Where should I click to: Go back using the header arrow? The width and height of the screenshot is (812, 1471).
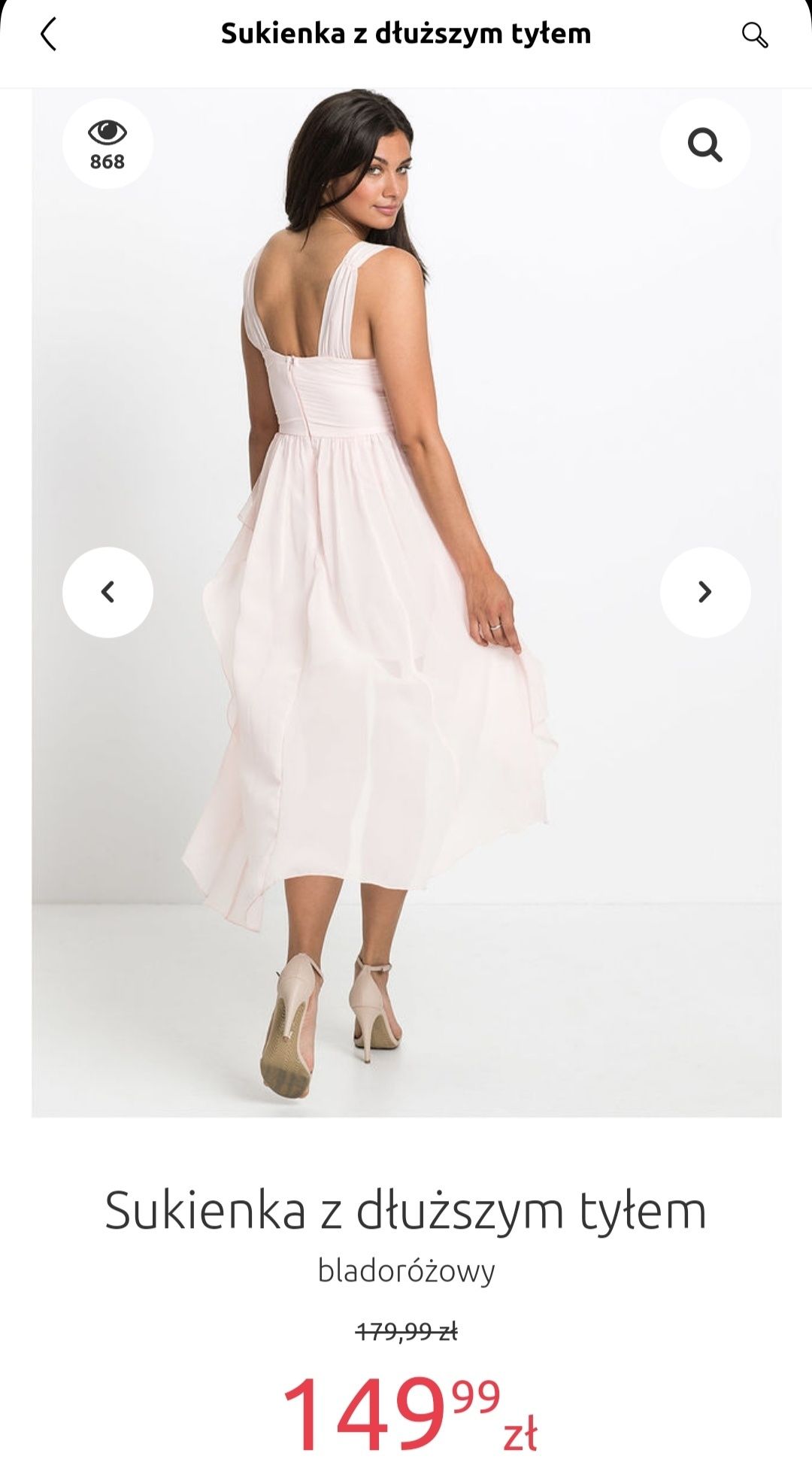(x=49, y=35)
